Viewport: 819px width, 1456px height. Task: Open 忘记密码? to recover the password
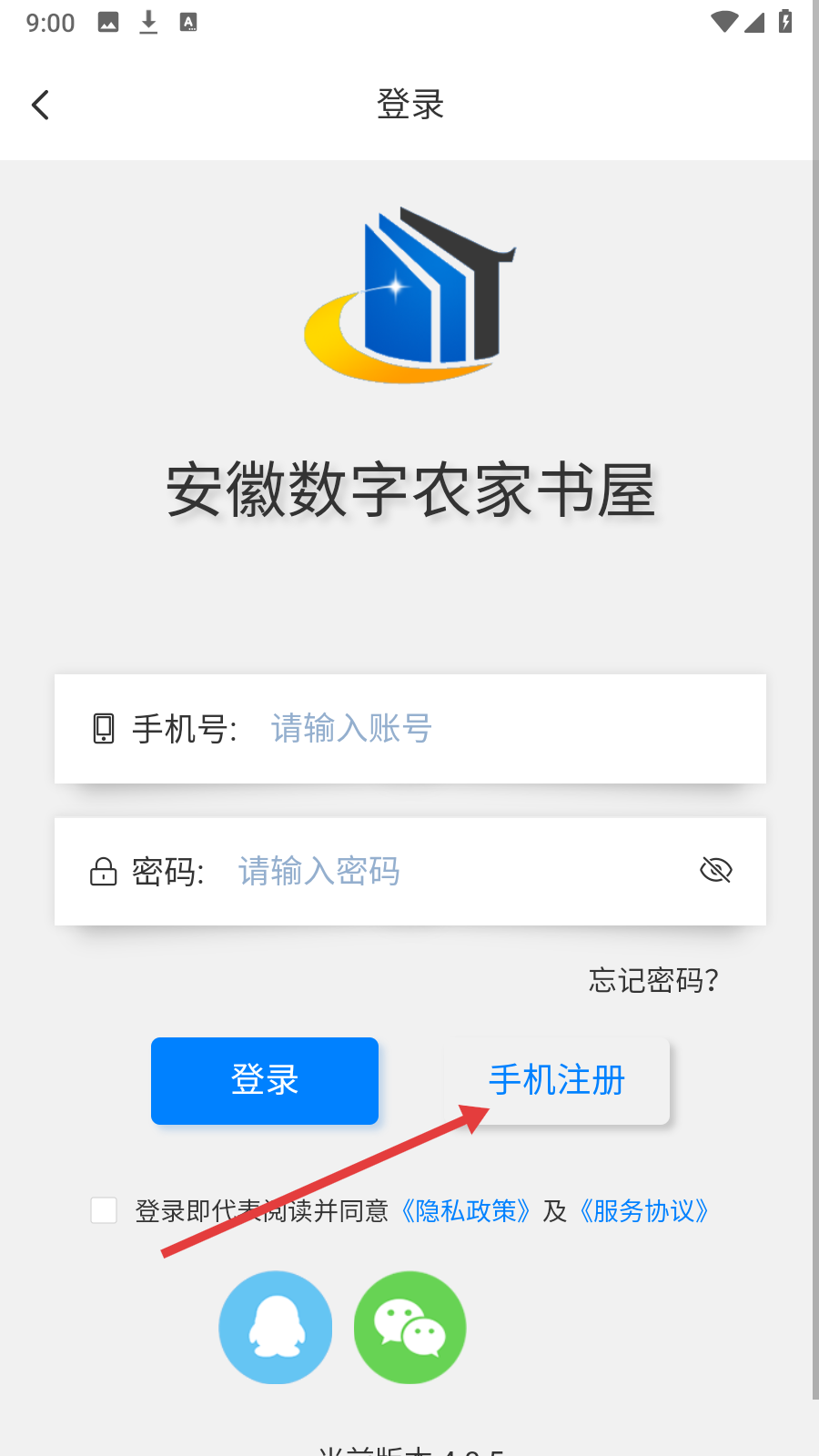point(653,980)
